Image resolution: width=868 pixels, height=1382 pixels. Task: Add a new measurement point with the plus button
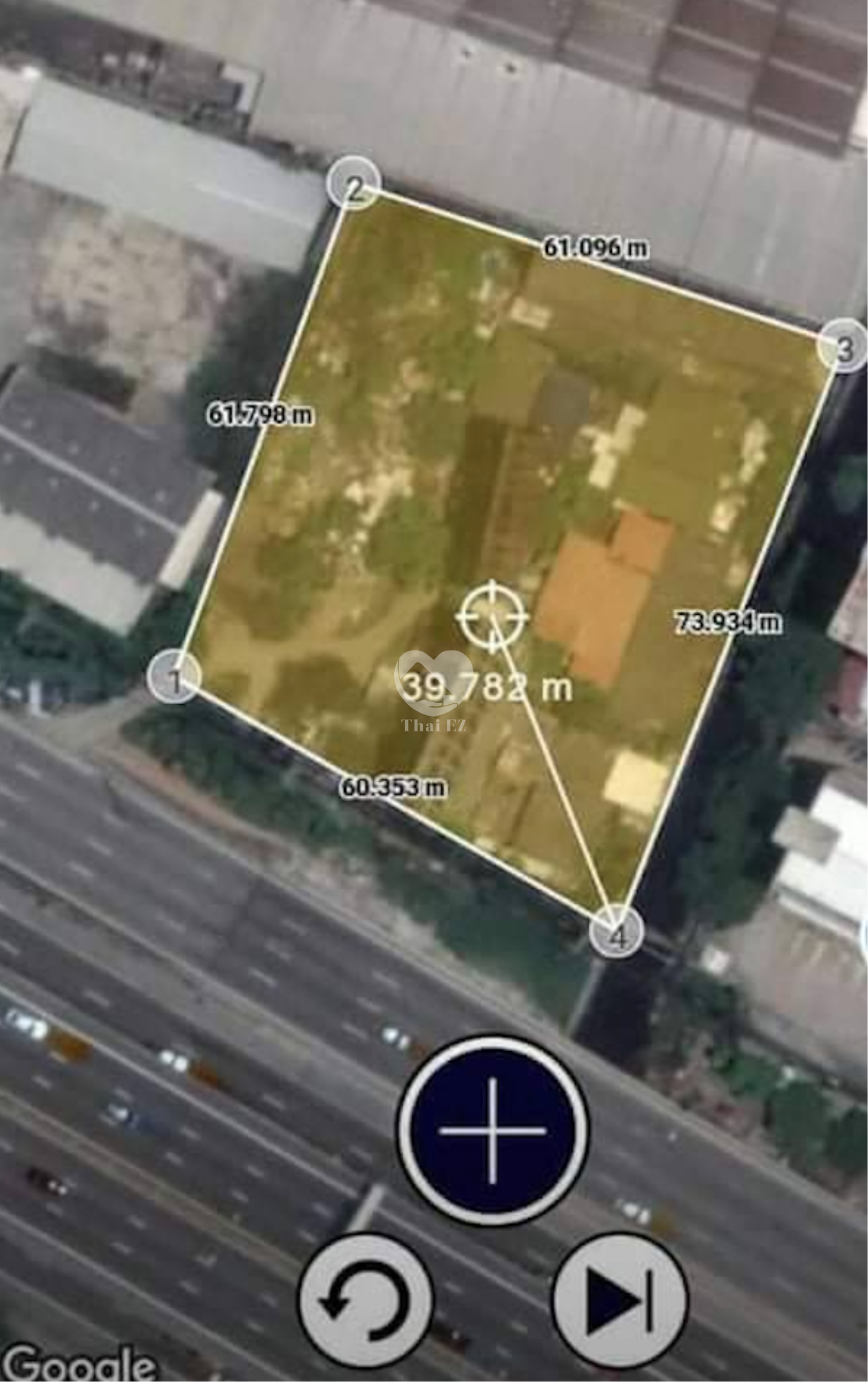(493, 1130)
